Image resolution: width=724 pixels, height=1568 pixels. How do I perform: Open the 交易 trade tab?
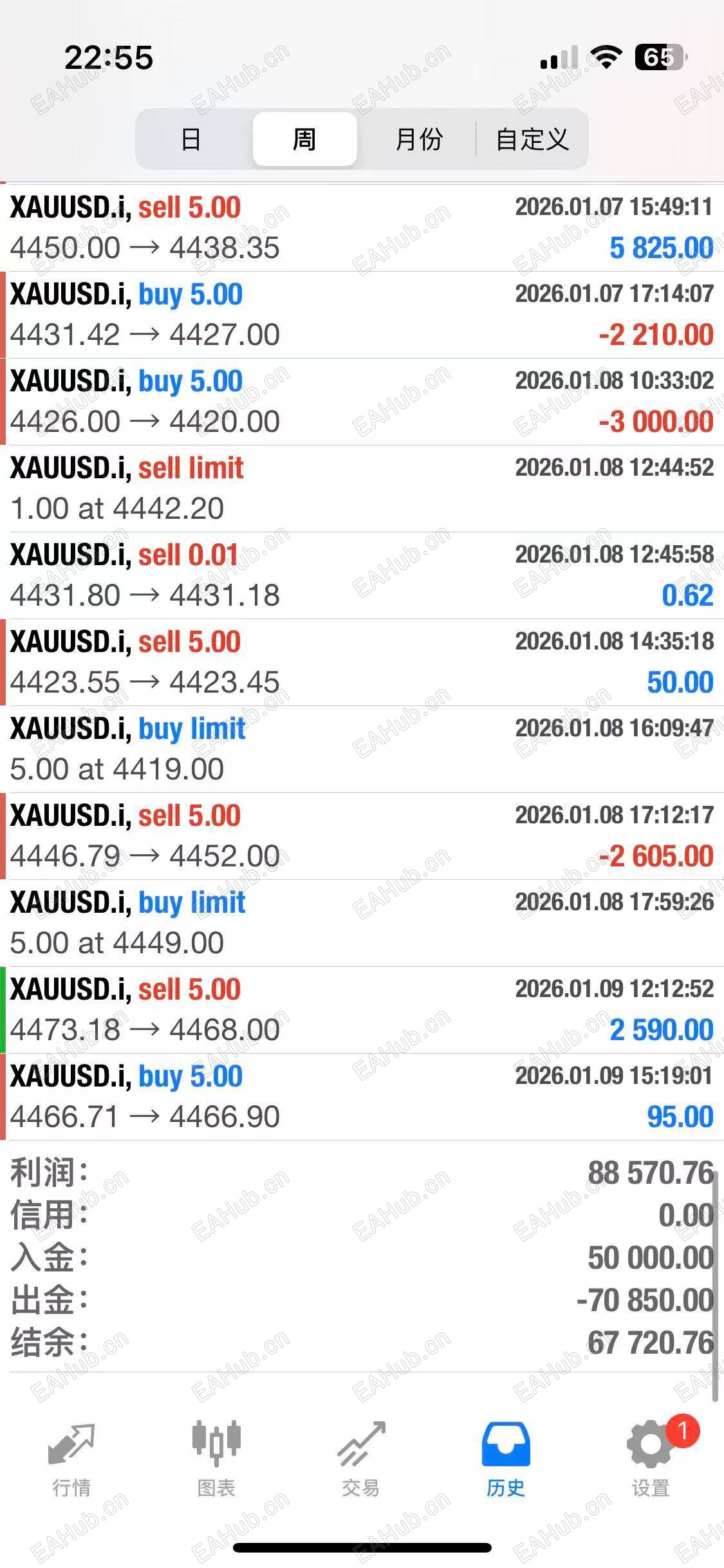361,1459
